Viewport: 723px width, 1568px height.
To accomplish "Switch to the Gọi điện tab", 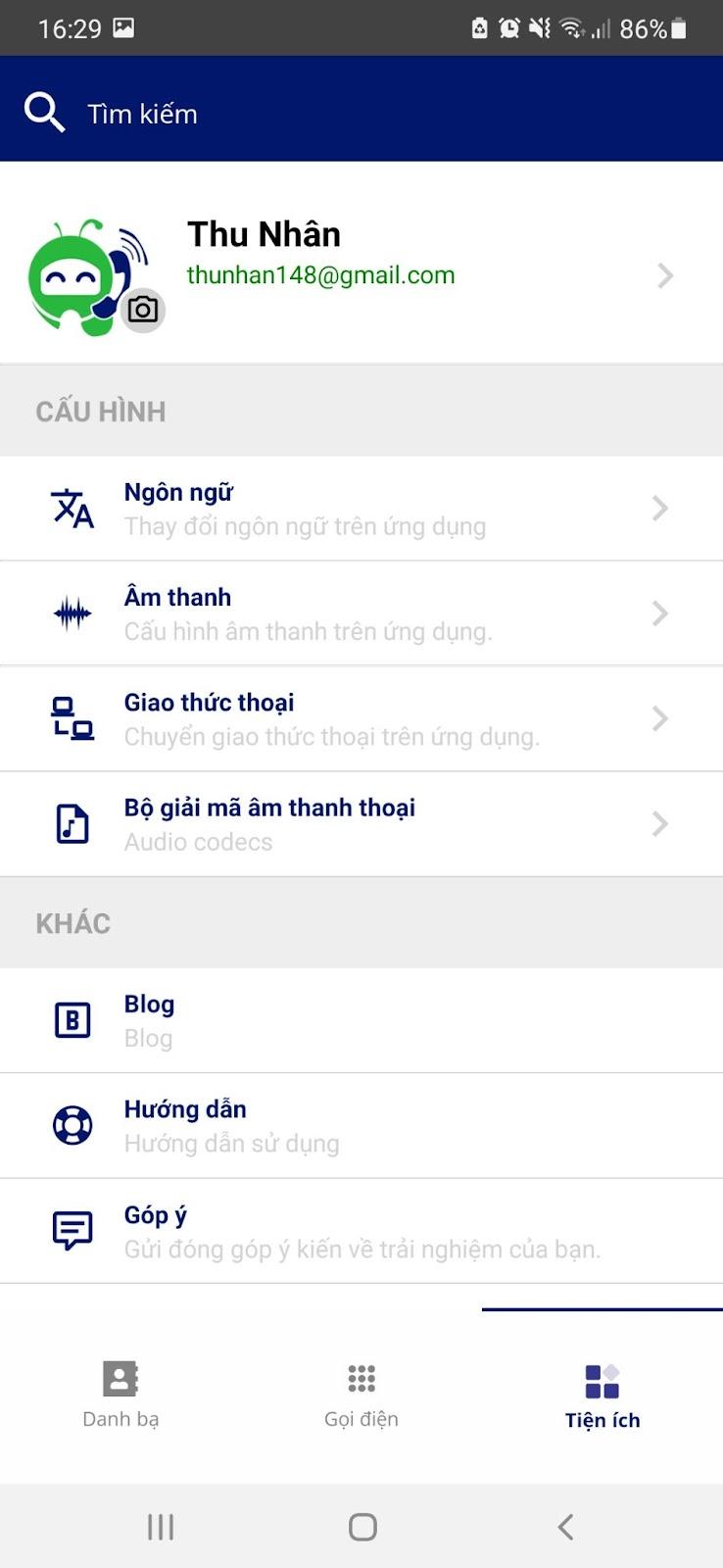I will pyautogui.click(x=361, y=1396).
